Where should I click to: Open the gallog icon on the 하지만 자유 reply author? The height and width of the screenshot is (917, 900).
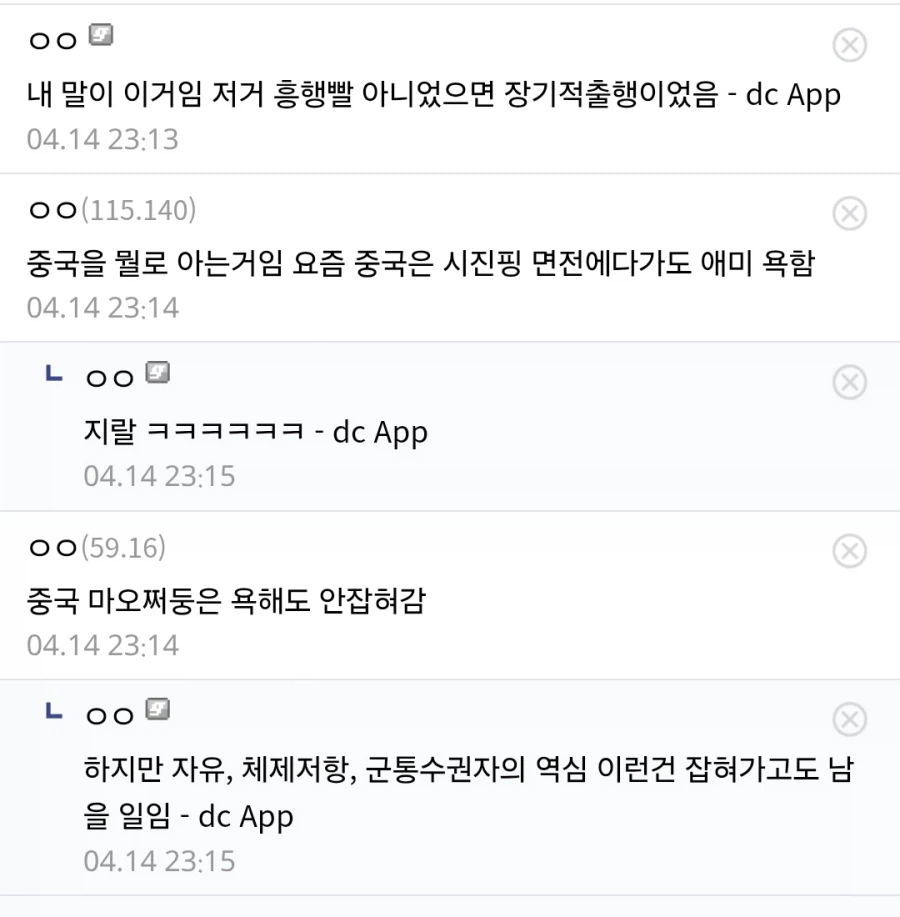point(156,710)
